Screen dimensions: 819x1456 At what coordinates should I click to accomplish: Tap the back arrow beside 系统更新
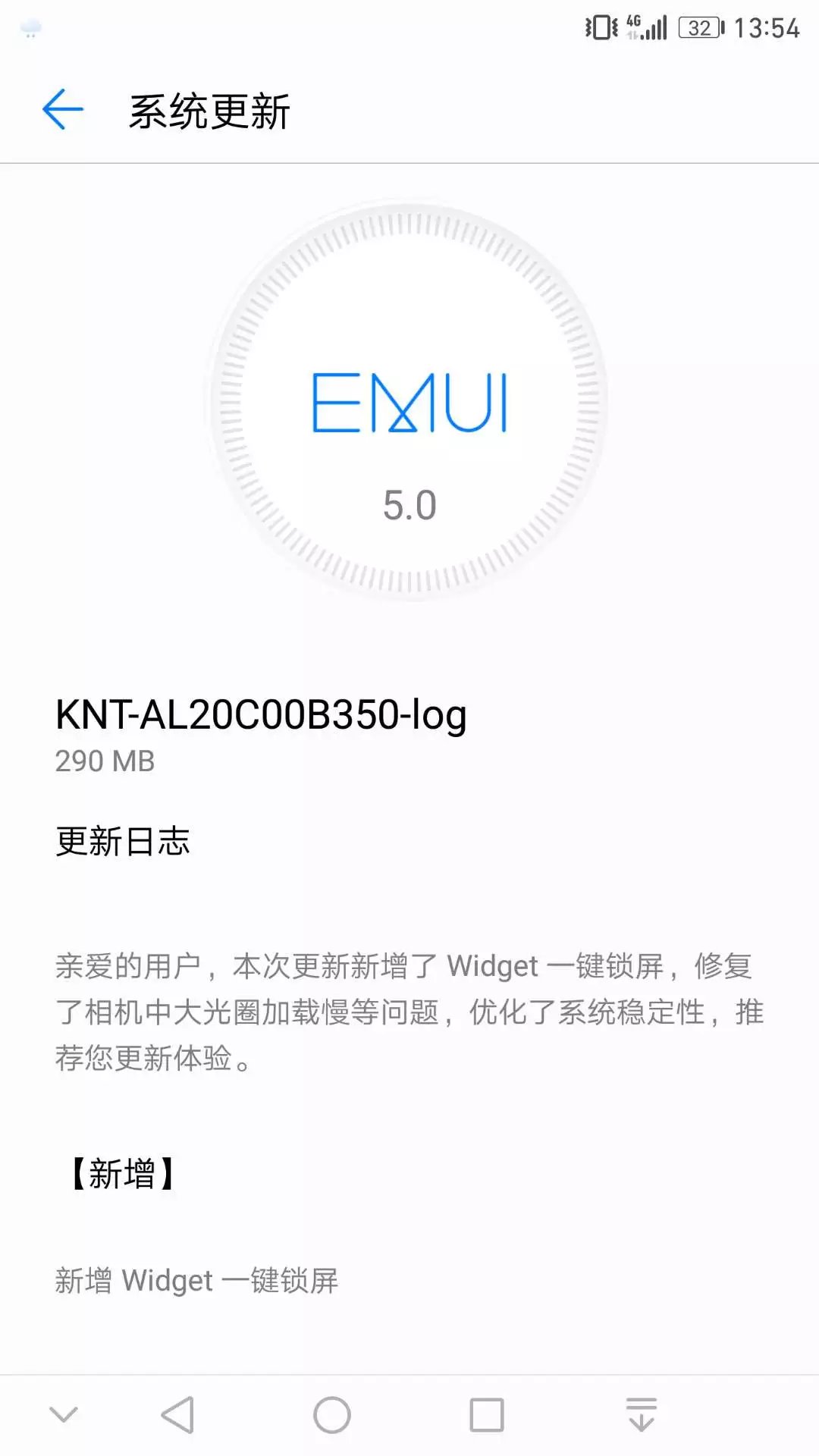point(62,109)
